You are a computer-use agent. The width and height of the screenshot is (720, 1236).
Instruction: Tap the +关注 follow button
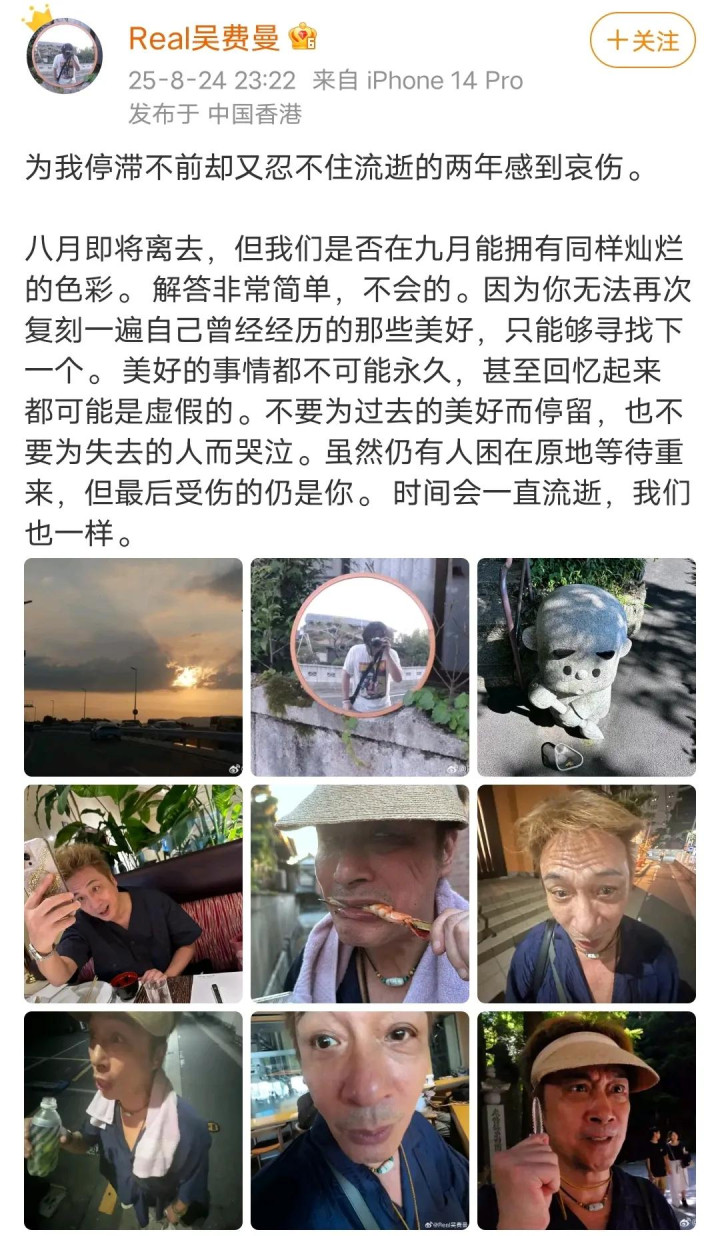point(642,40)
